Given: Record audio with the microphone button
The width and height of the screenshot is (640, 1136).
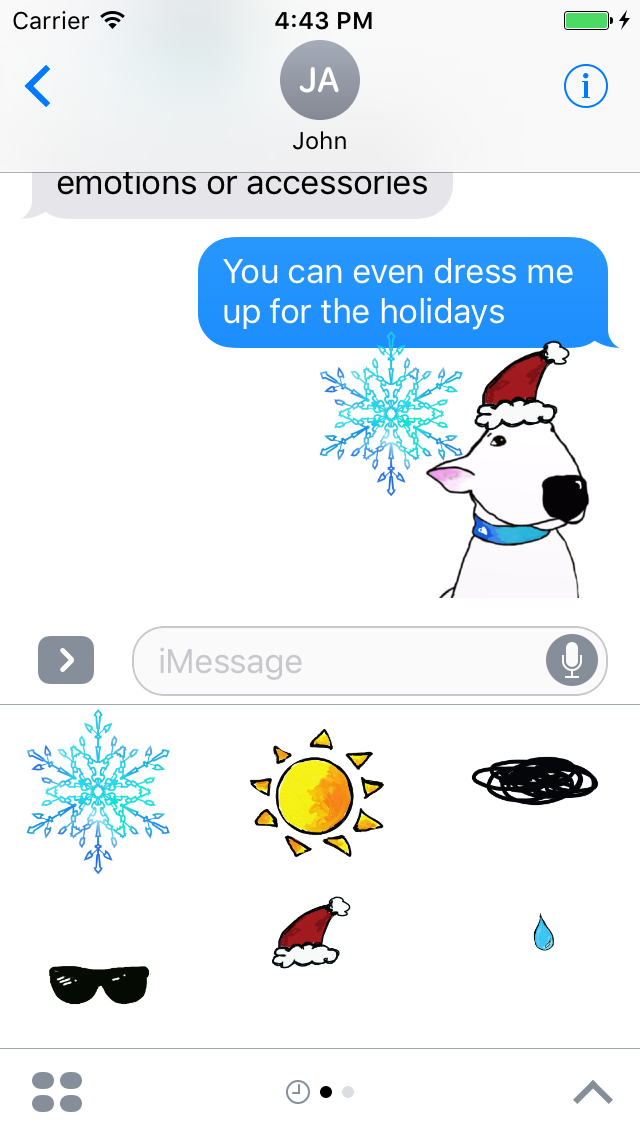Looking at the screenshot, I should (571, 660).
